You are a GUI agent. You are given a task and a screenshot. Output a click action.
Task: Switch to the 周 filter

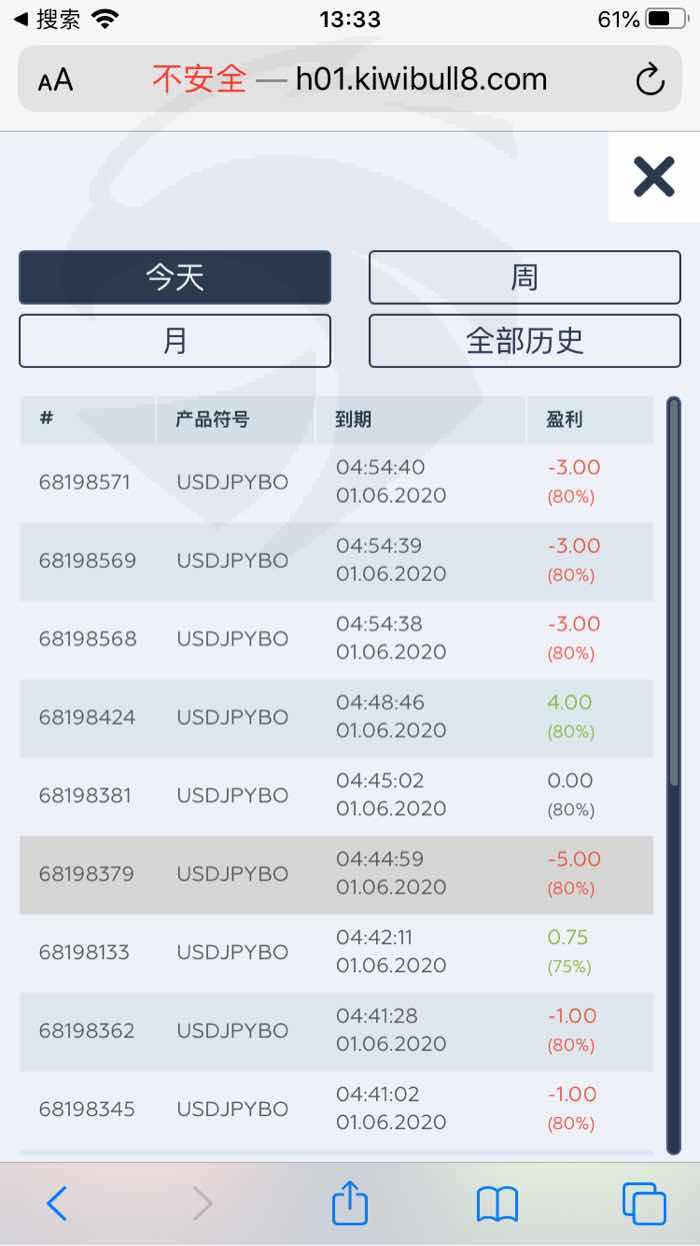(525, 277)
